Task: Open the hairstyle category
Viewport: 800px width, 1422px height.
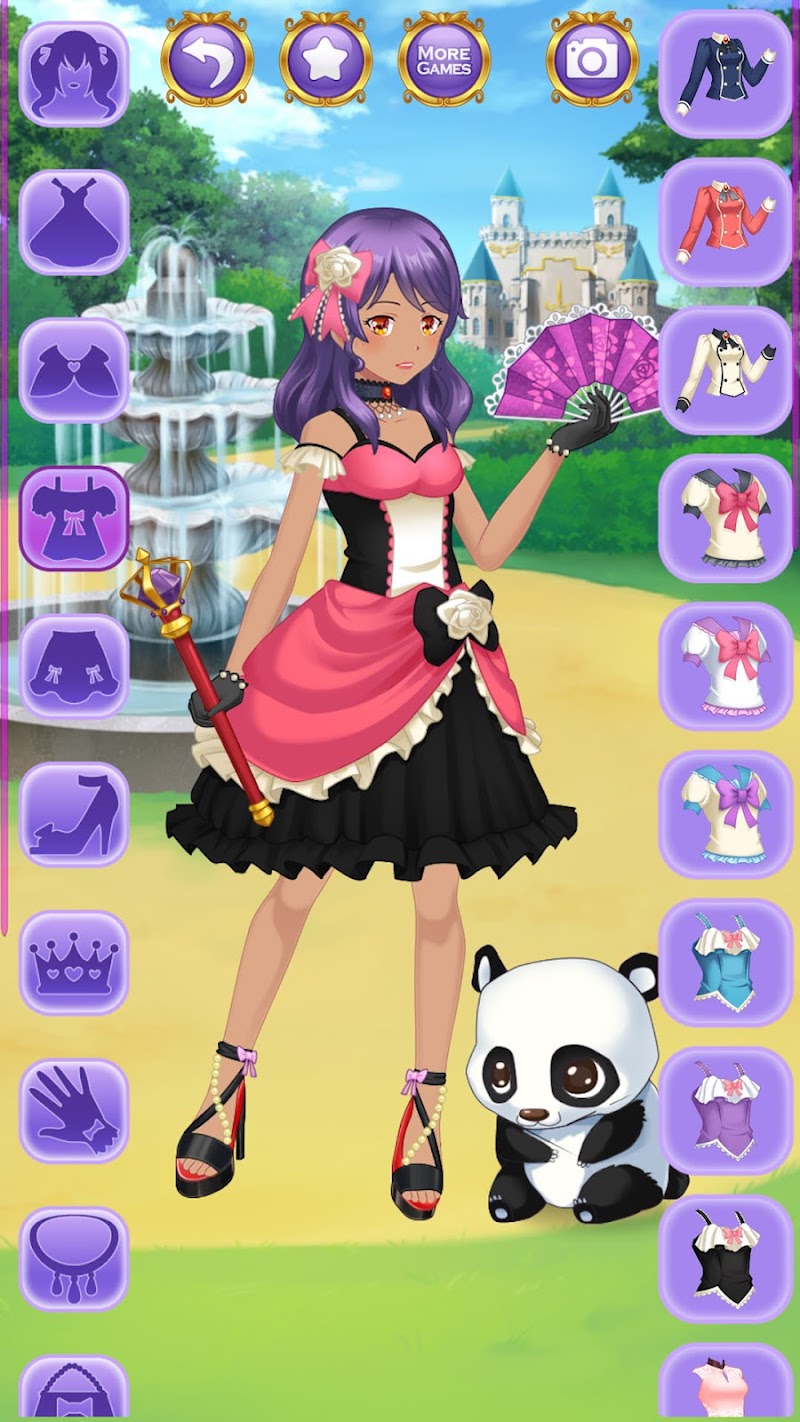Action: click(x=74, y=74)
